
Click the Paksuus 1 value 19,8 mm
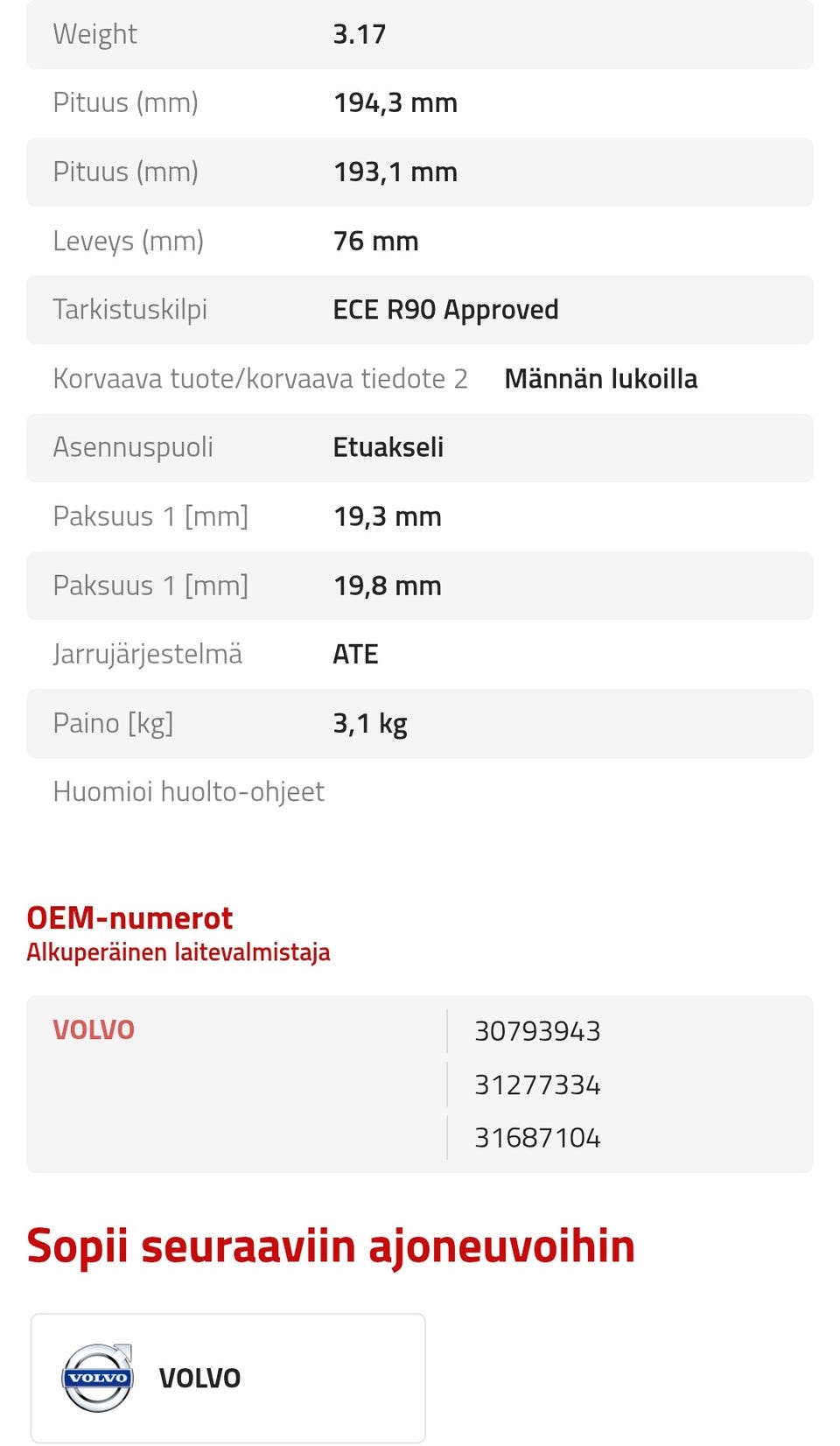(388, 585)
